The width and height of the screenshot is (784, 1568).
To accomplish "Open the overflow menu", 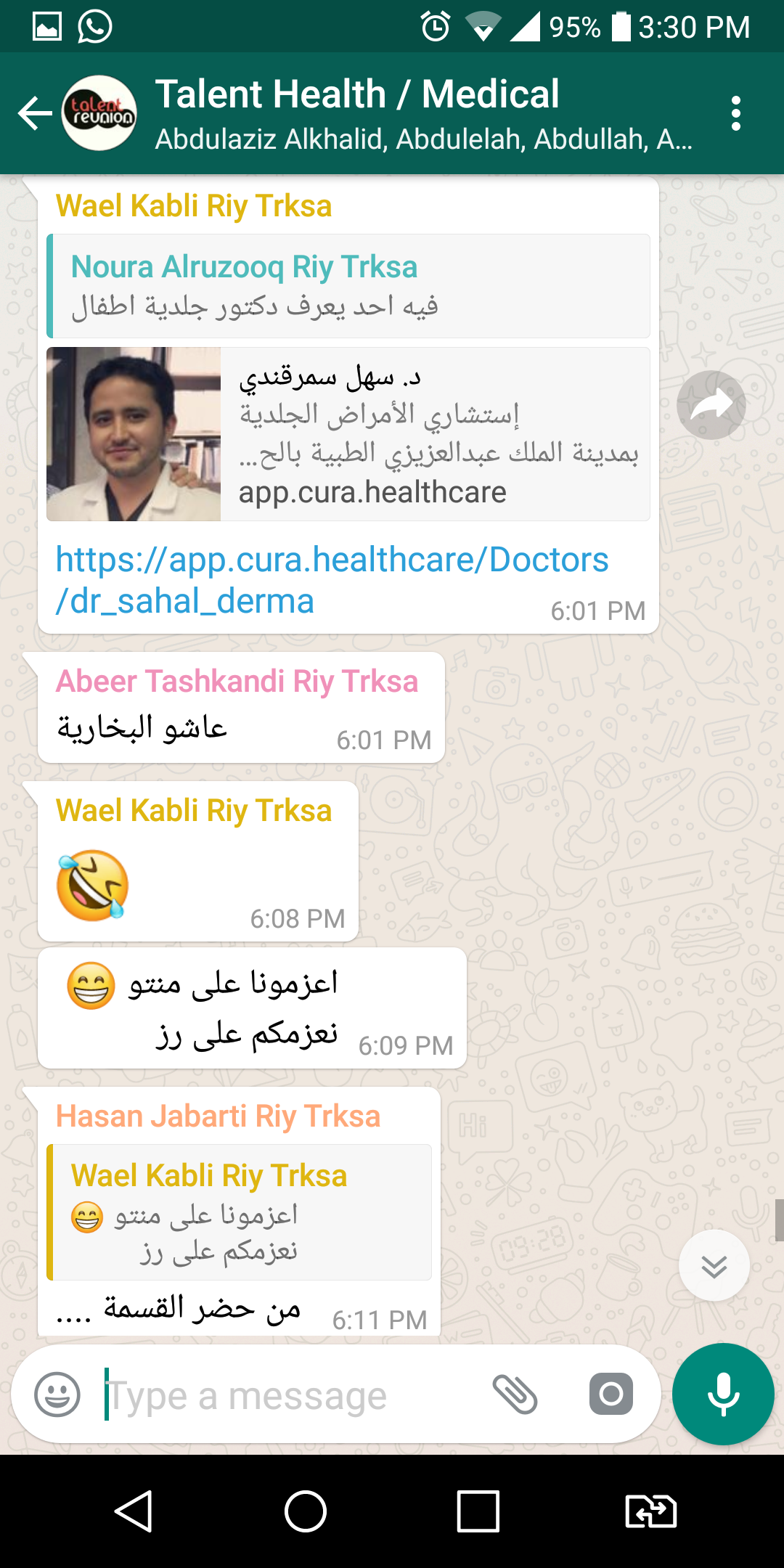I will tap(735, 114).
